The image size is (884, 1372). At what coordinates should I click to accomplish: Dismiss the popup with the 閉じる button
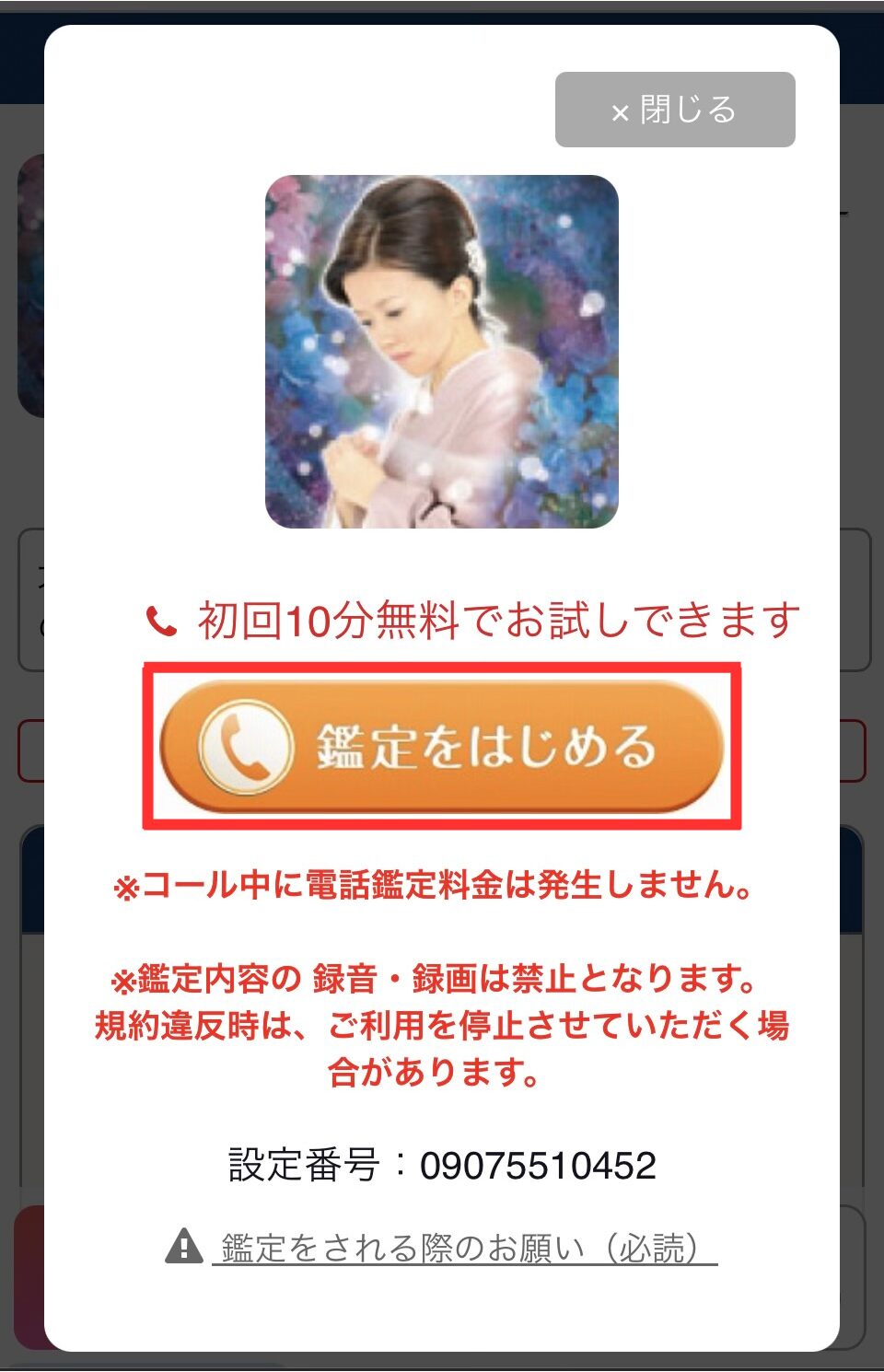tap(673, 110)
